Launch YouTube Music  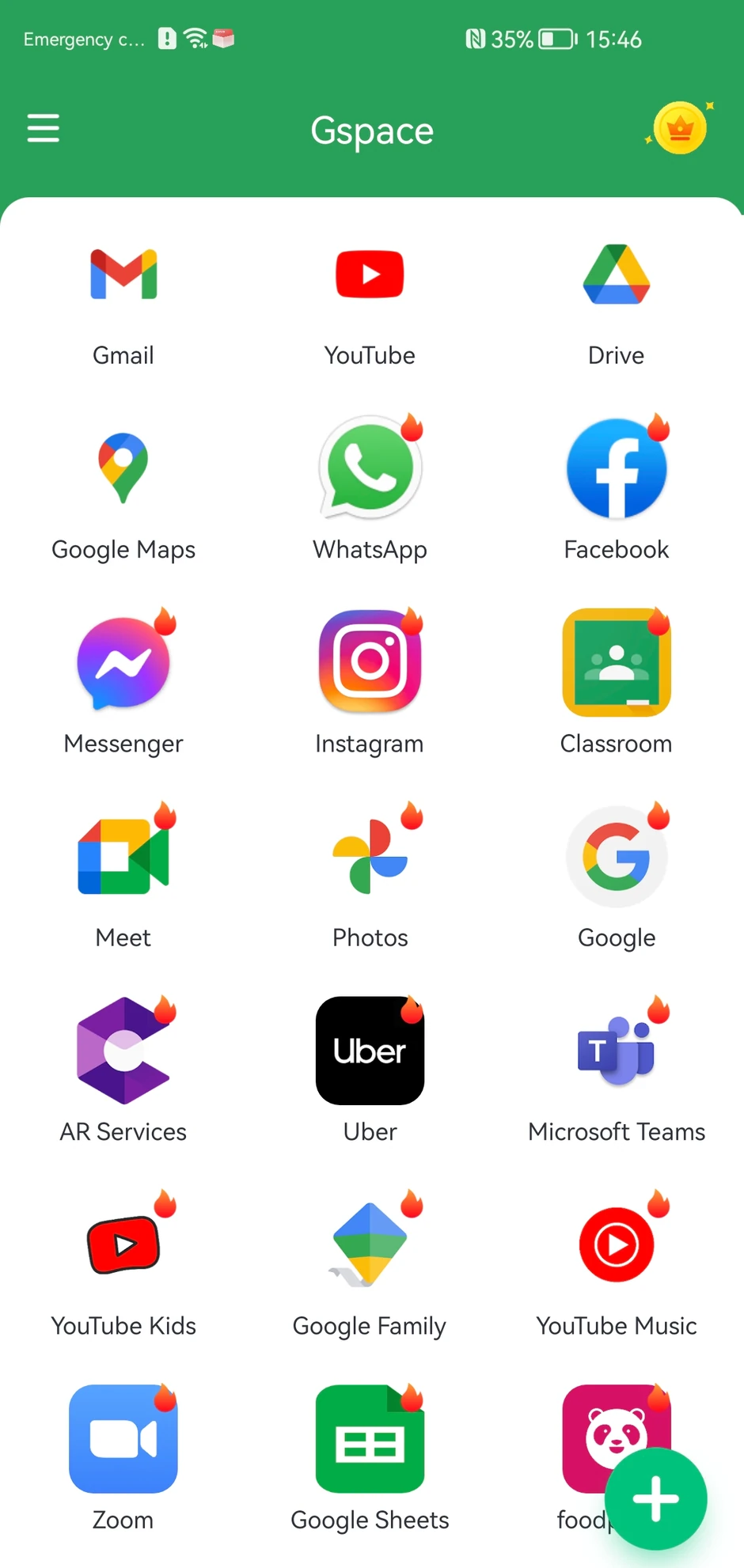(616, 1244)
